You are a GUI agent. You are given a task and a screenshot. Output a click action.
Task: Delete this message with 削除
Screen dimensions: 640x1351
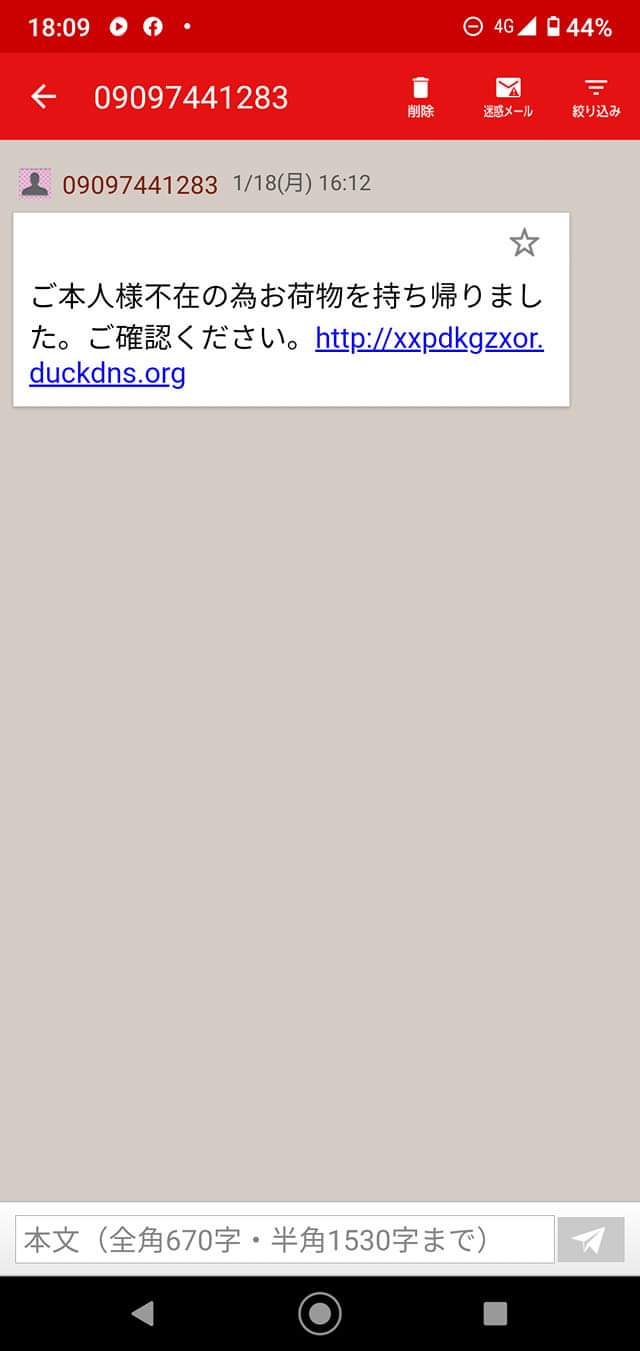tap(421, 97)
